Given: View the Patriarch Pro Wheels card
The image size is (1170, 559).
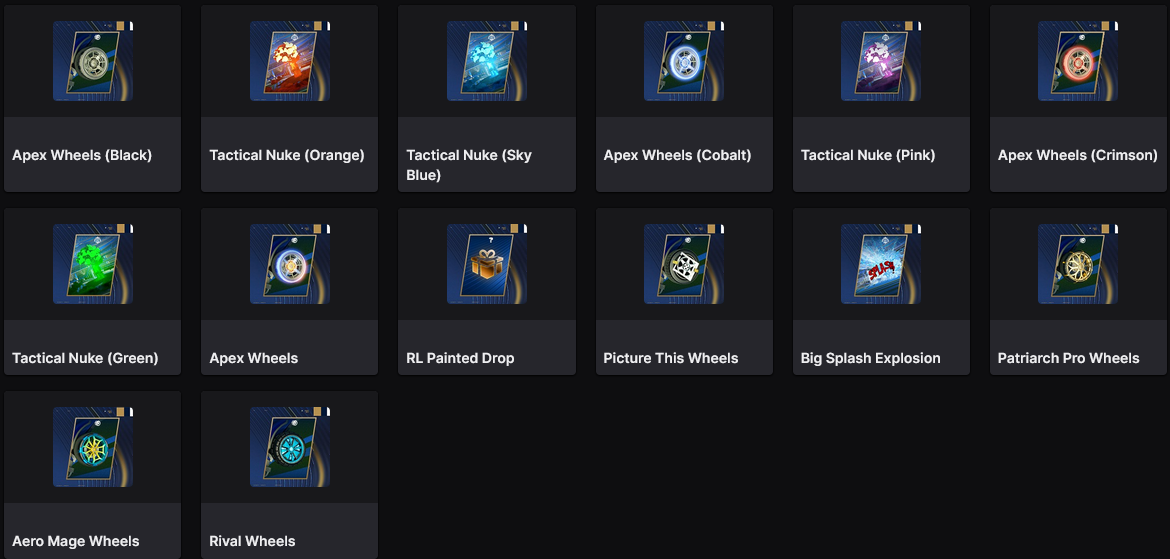Looking at the screenshot, I should (1078, 291).
